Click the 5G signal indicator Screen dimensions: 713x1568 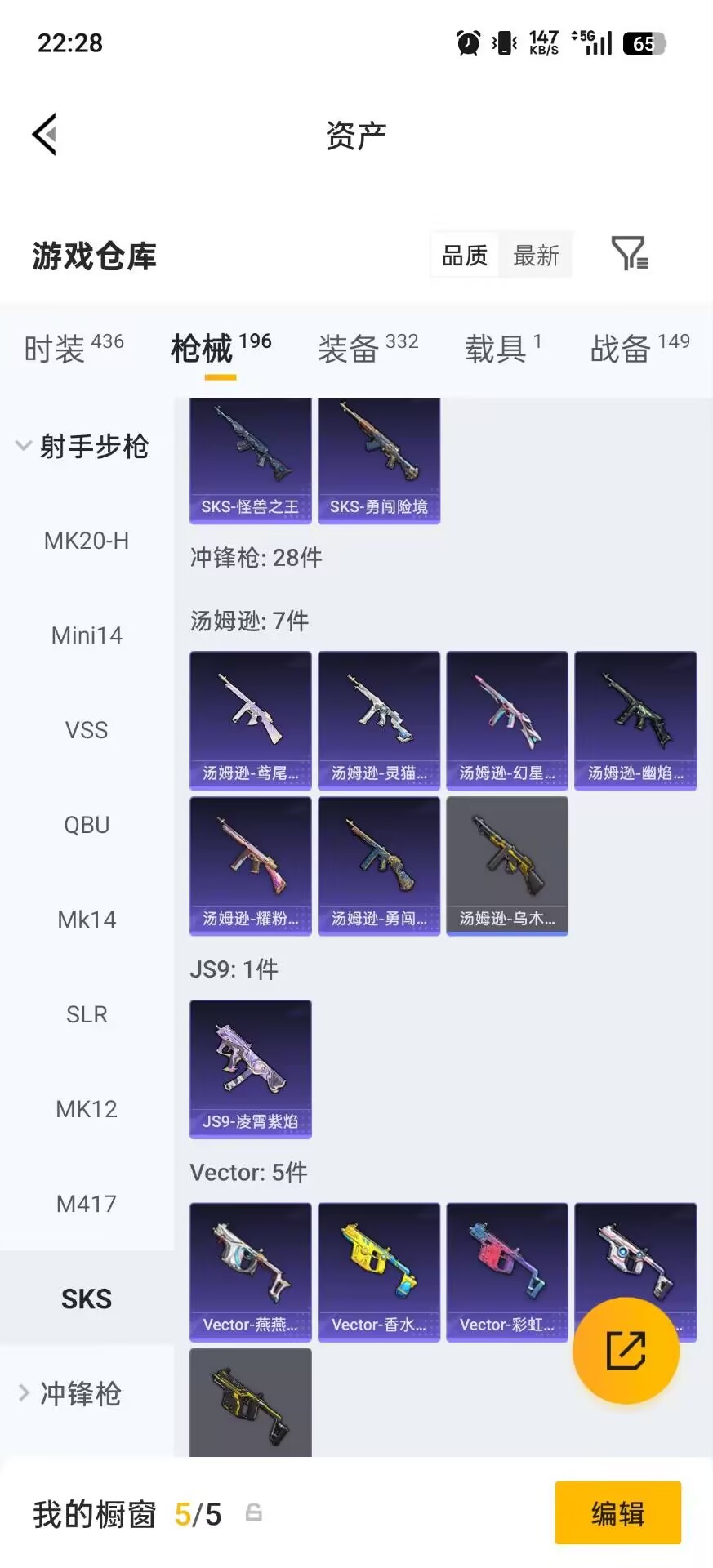pyautogui.click(x=593, y=42)
